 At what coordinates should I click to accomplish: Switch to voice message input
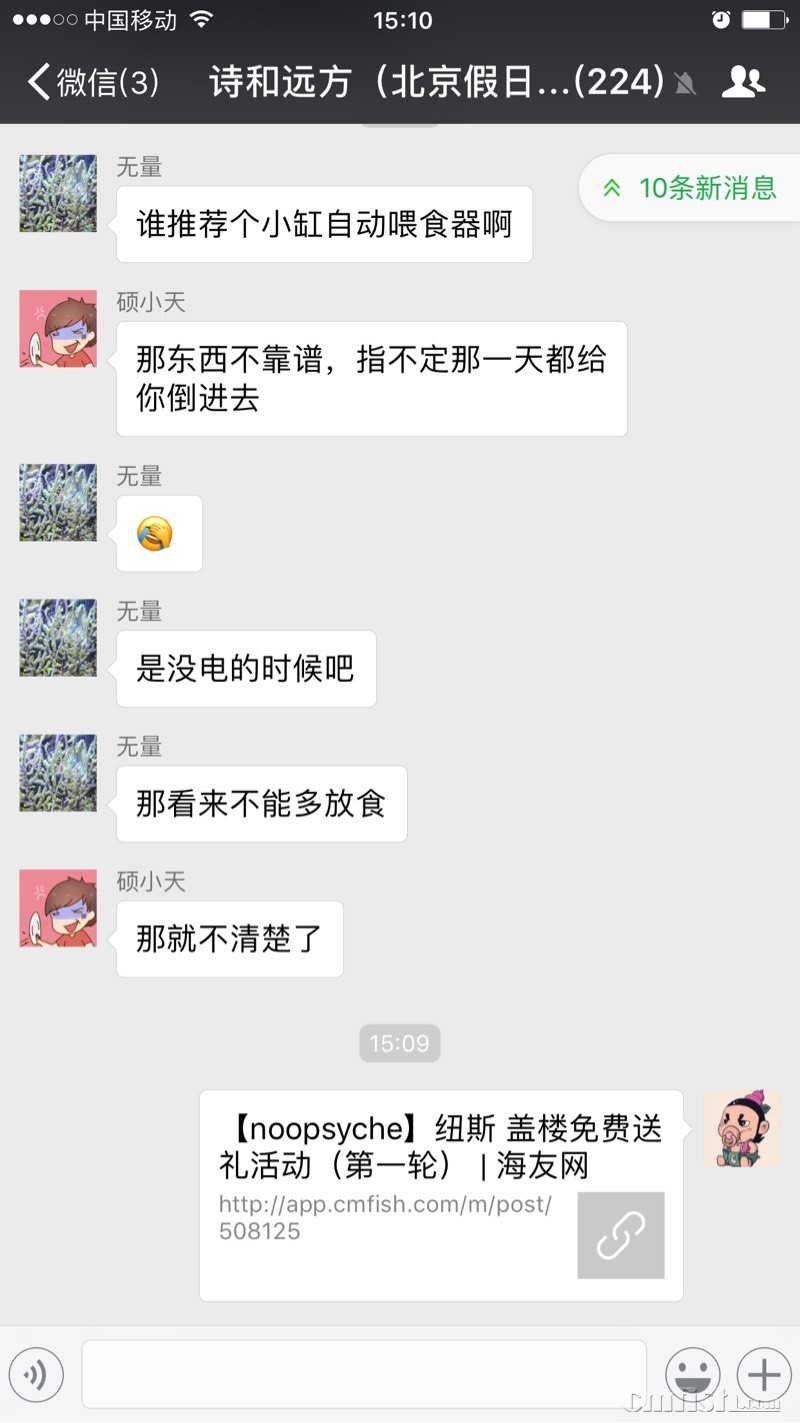[x=36, y=1375]
